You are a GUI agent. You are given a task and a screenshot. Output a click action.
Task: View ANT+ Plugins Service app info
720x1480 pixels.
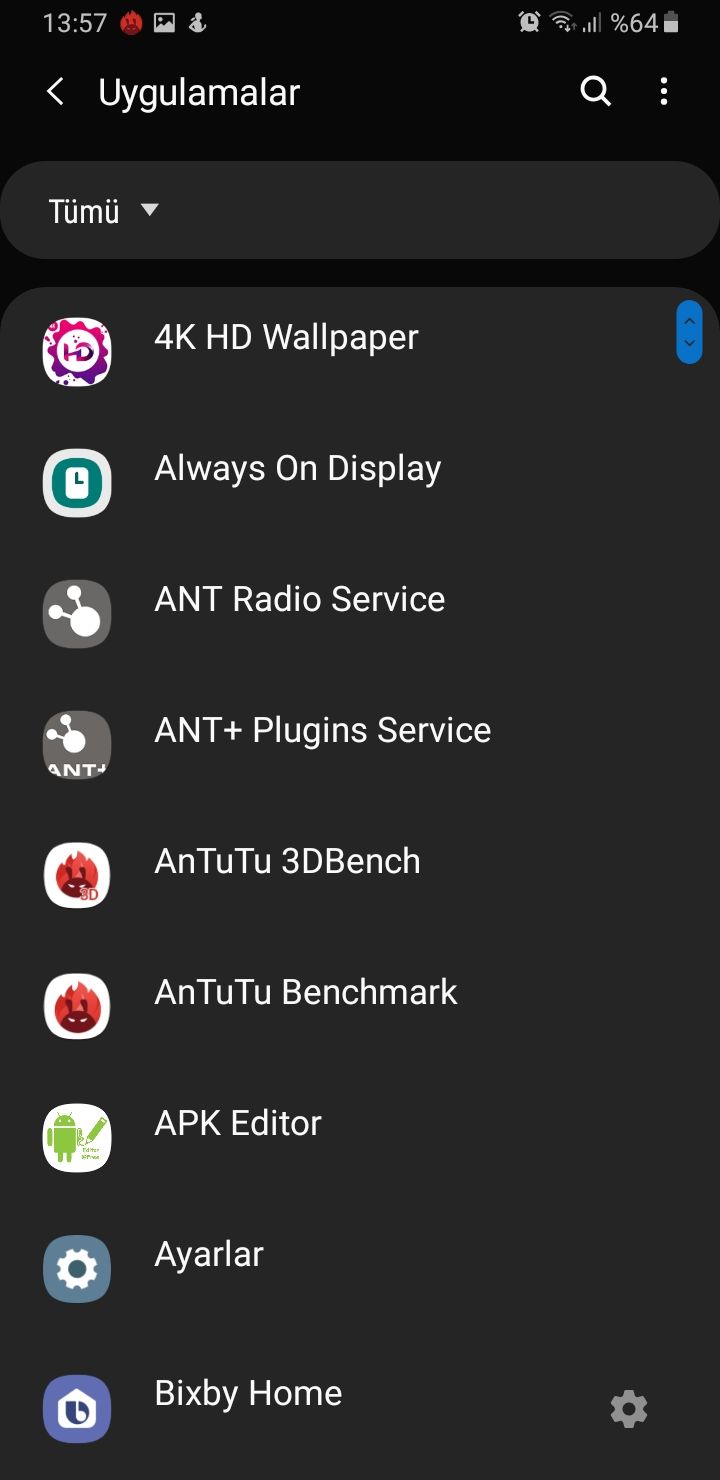(322, 731)
